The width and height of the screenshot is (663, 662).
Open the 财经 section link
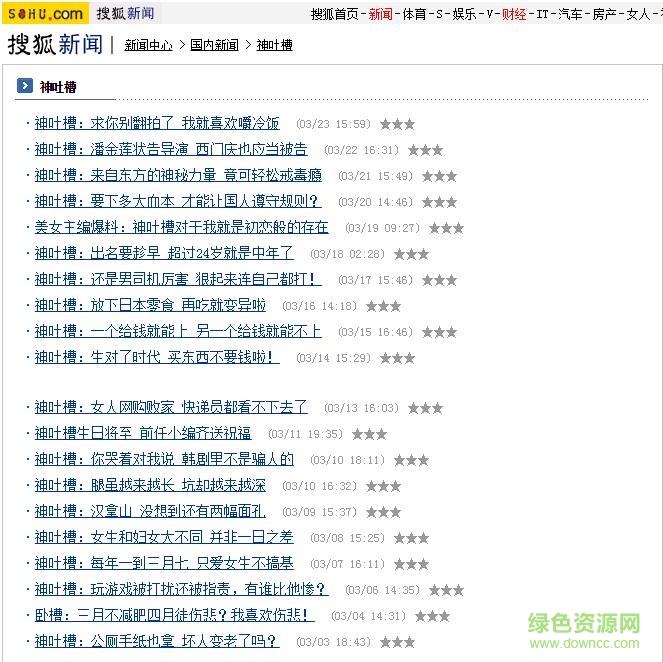pos(514,14)
